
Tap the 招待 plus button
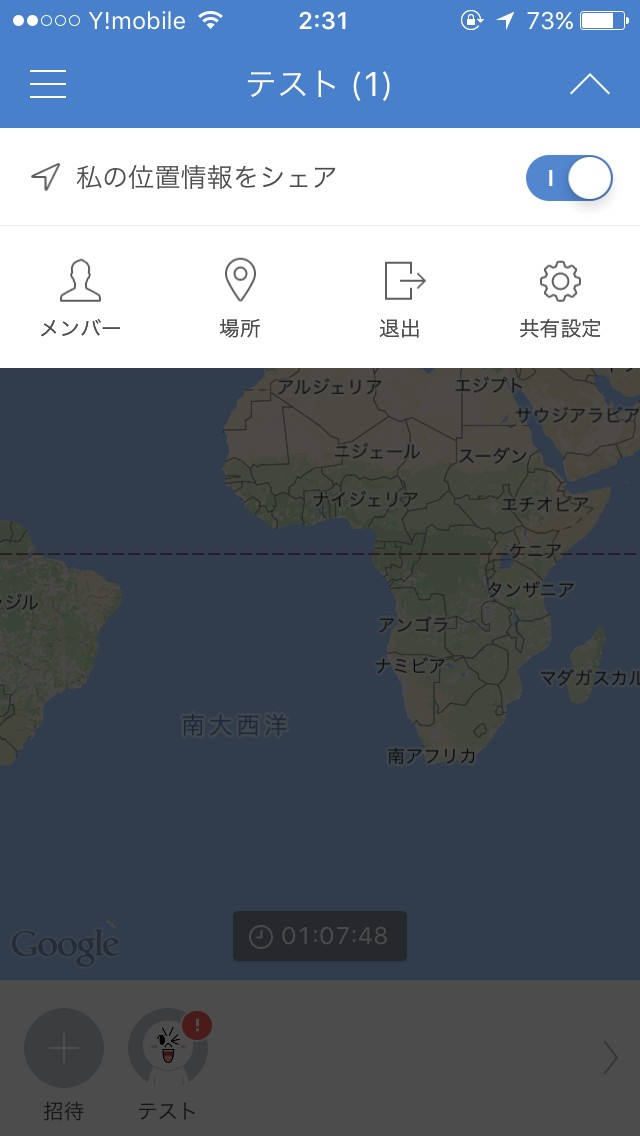point(64,1048)
